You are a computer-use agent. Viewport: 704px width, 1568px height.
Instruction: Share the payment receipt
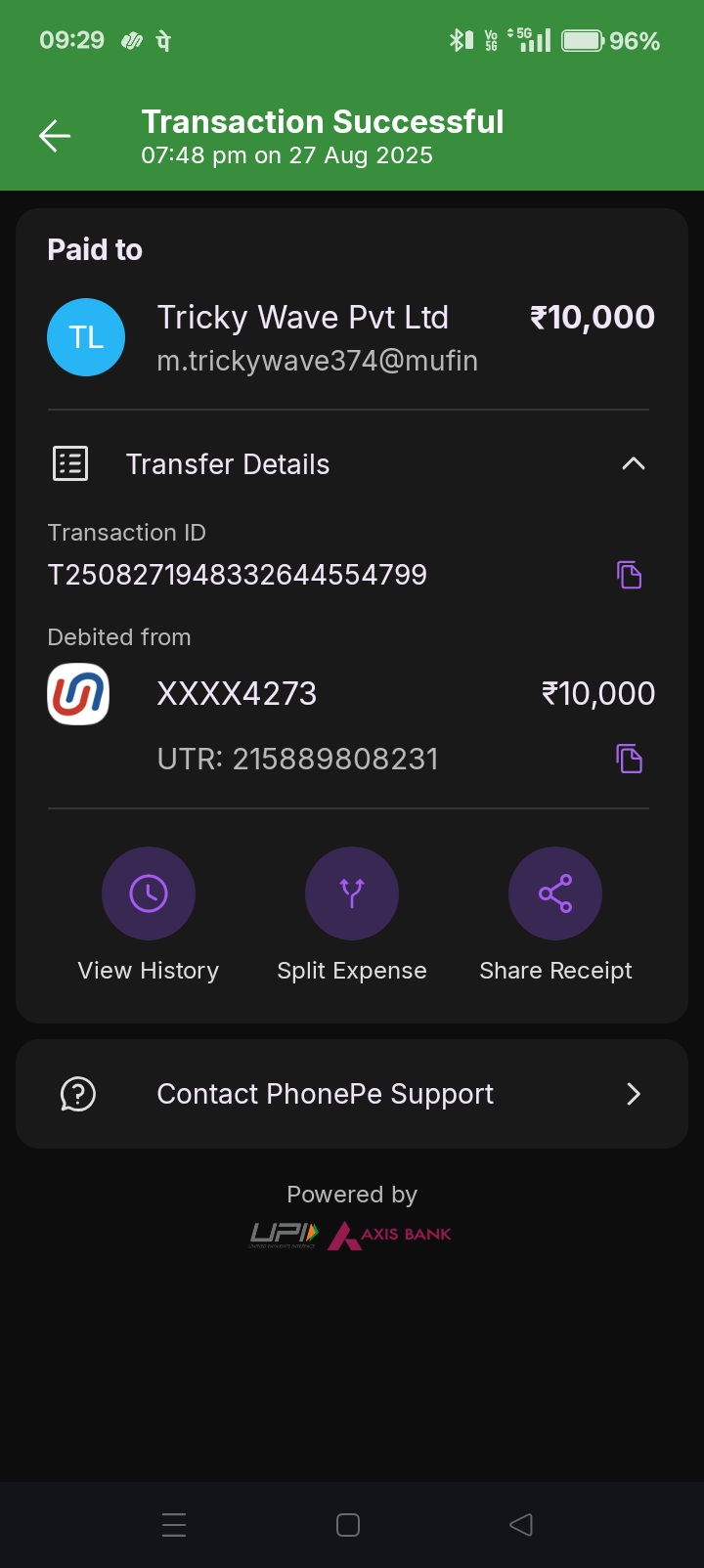point(554,893)
